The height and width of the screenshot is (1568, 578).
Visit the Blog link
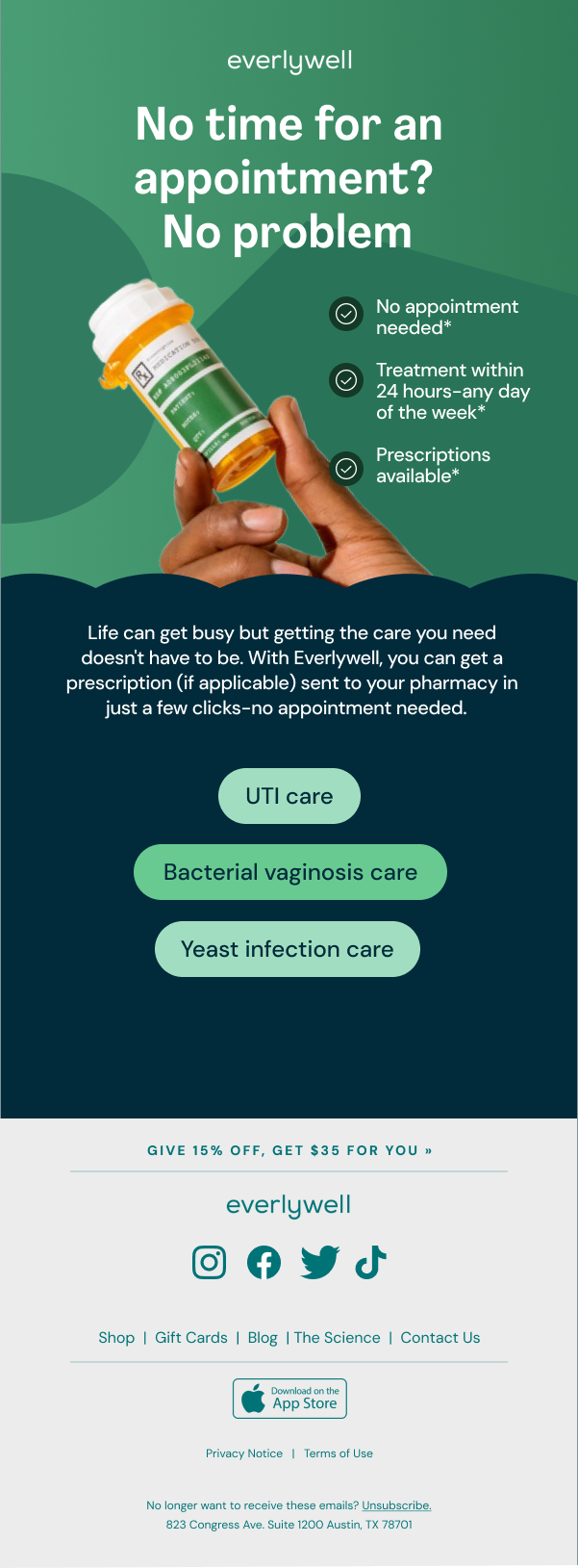263,1337
